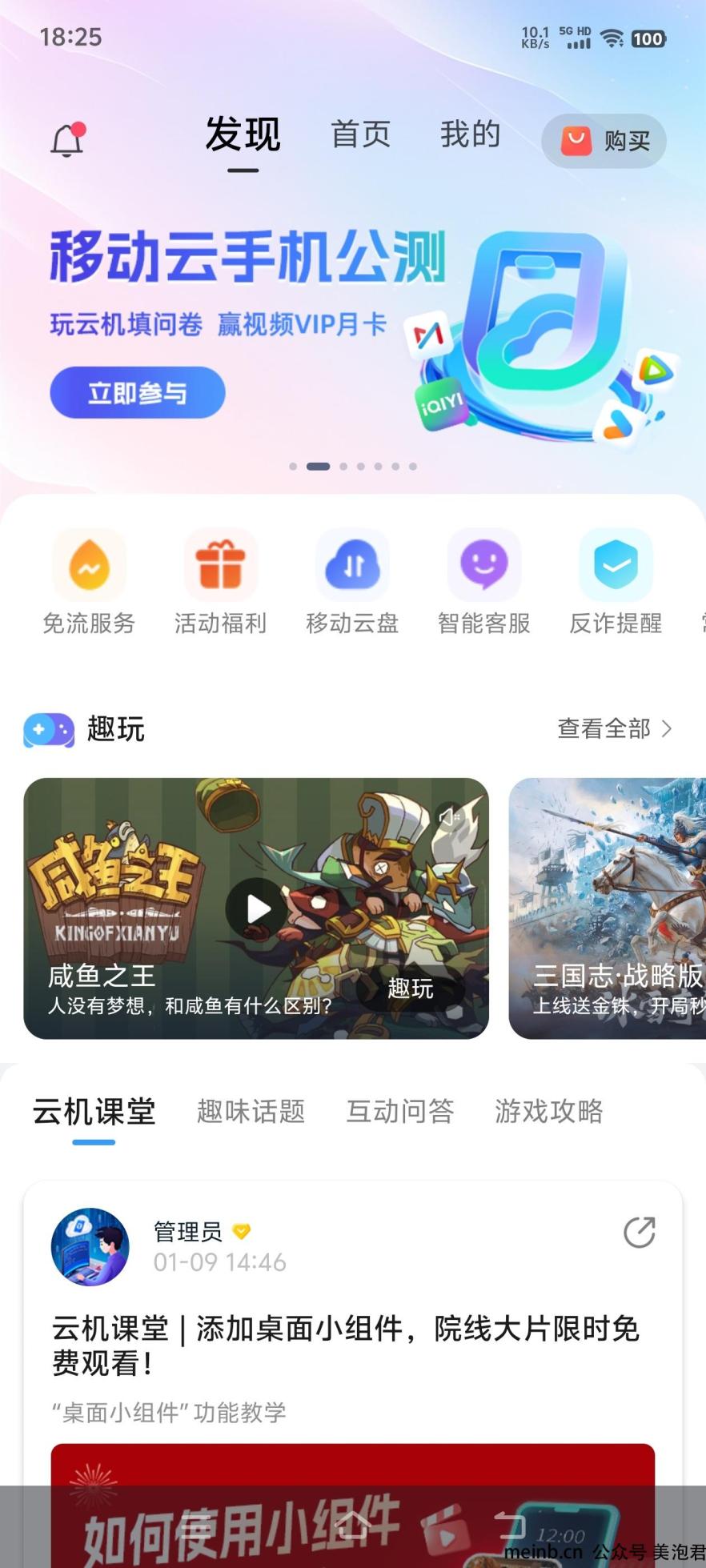
Task: Share the 管理员 post
Action: tap(639, 1233)
